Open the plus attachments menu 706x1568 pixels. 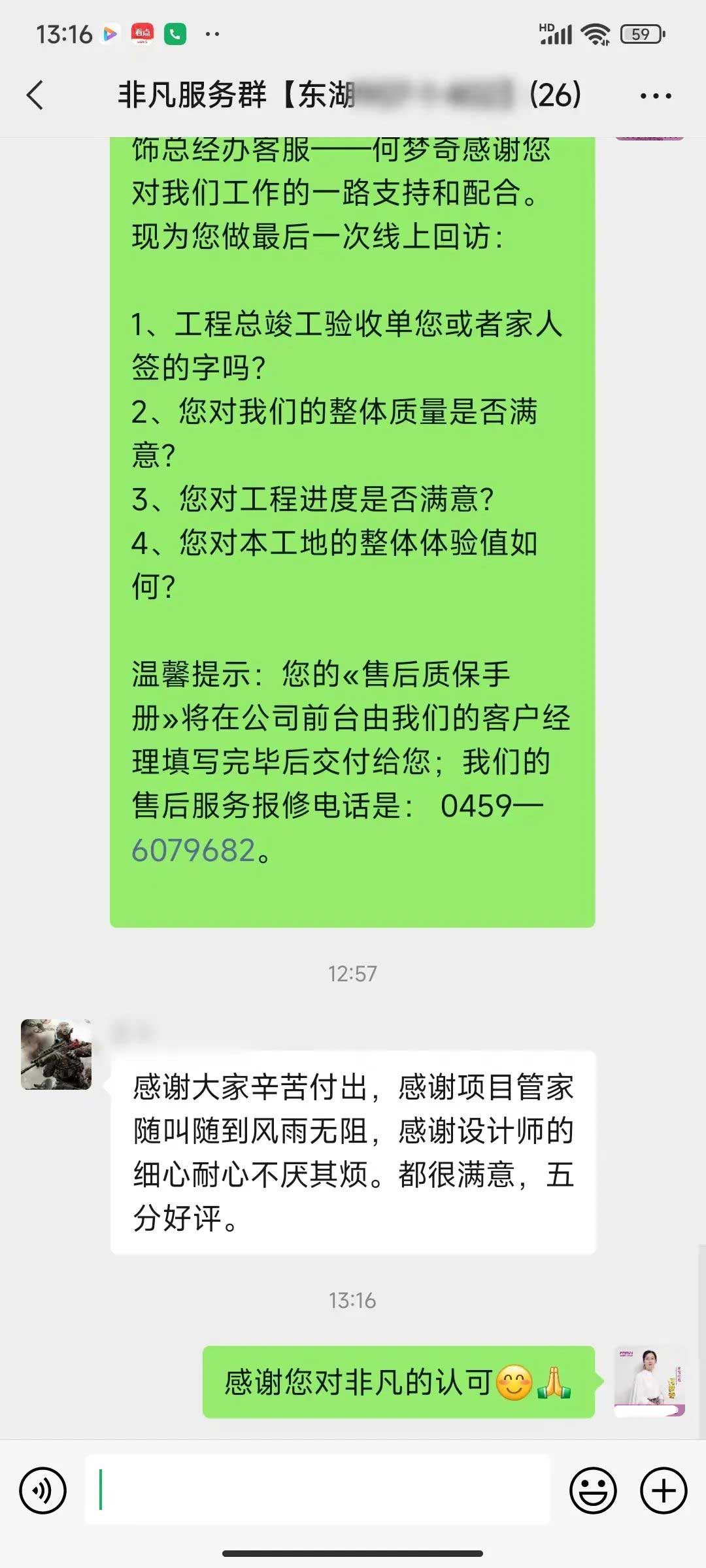pos(664,1491)
